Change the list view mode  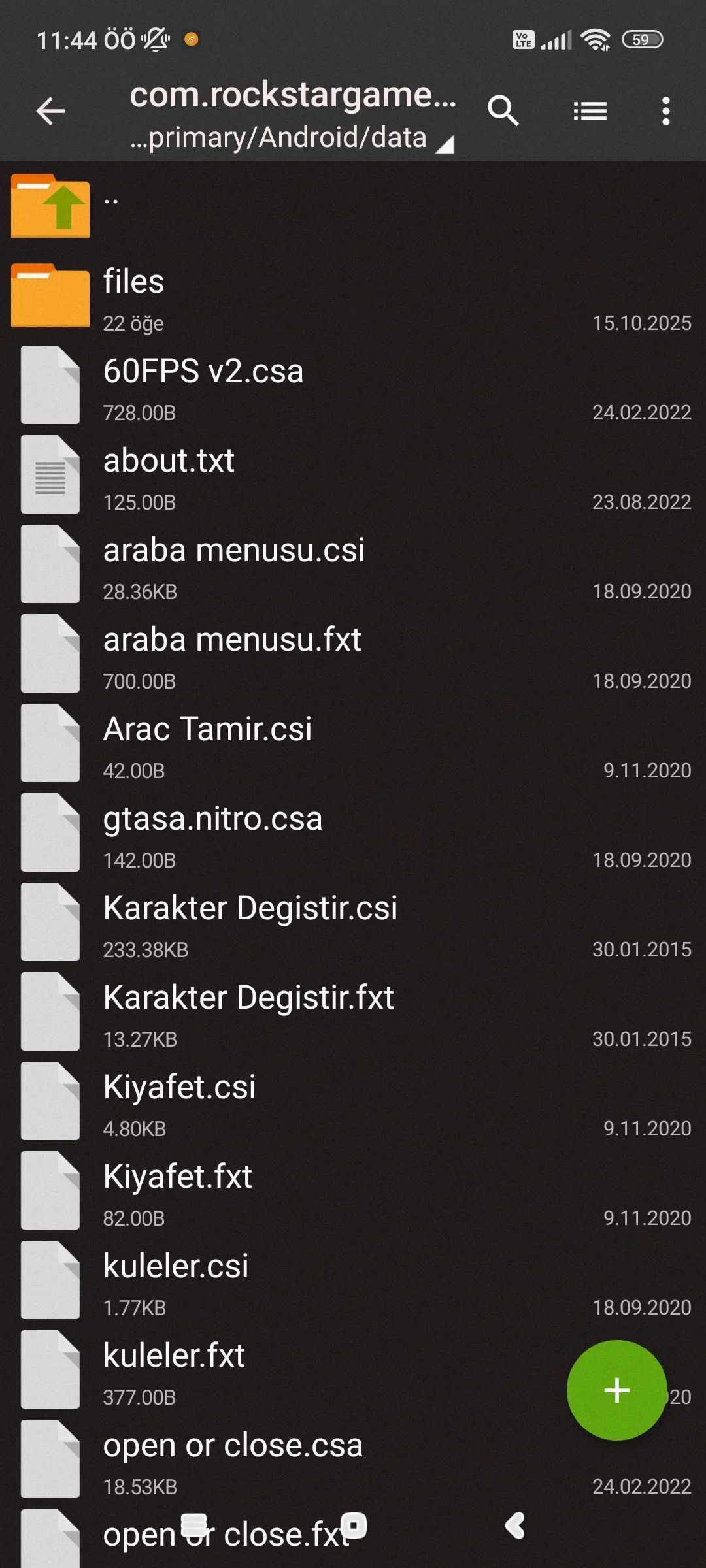pyautogui.click(x=590, y=111)
